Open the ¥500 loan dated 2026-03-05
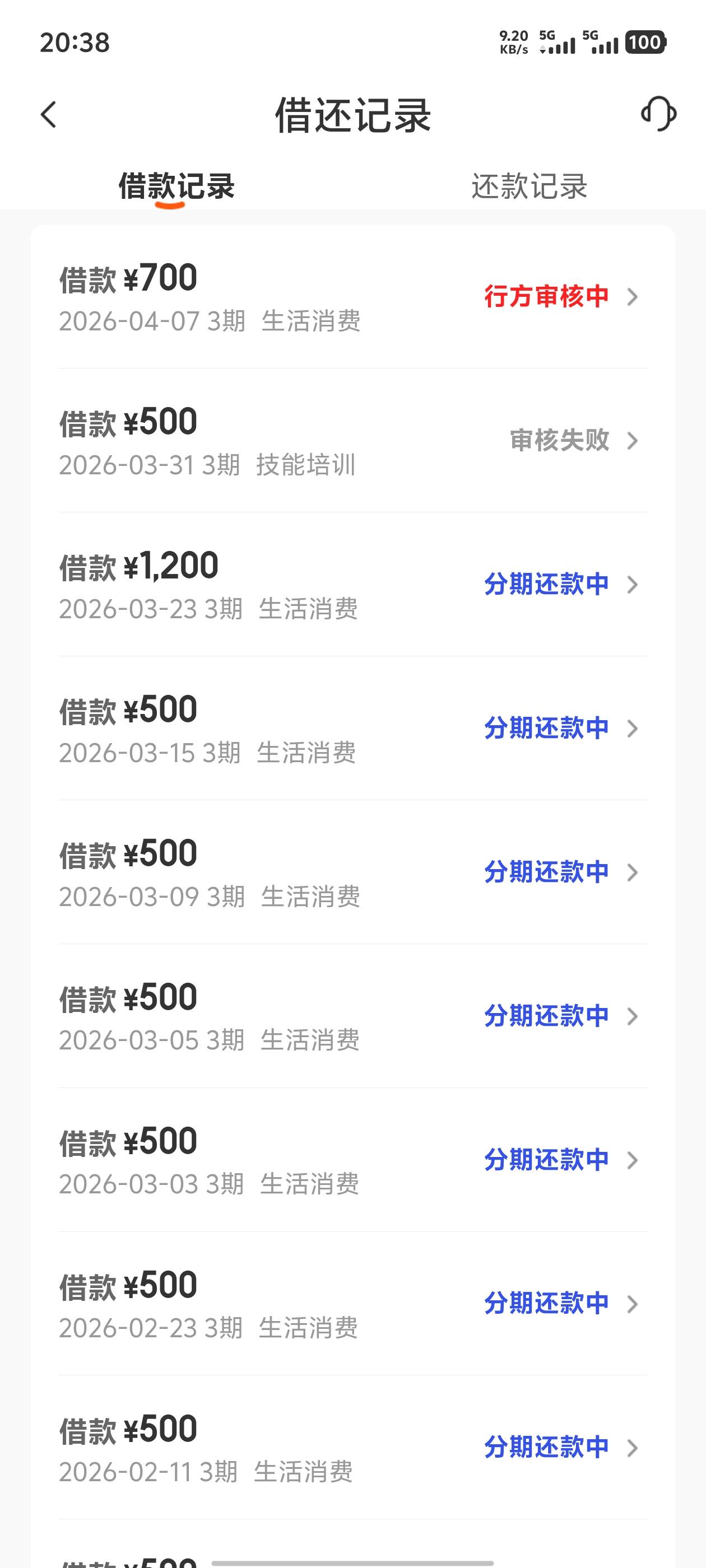This screenshot has width=706, height=1568. tap(352, 1016)
